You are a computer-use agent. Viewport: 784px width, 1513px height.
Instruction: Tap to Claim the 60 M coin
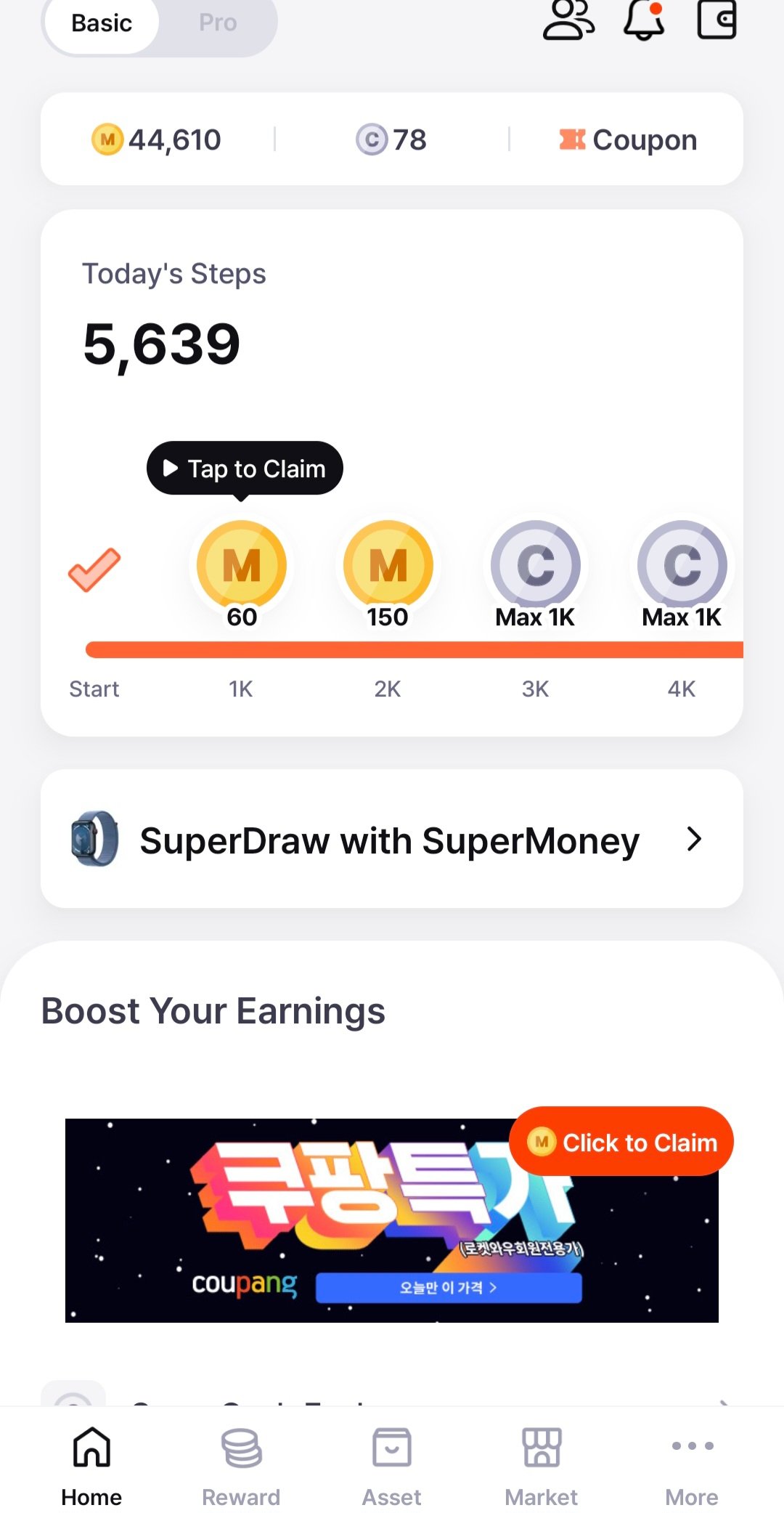[242, 566]
